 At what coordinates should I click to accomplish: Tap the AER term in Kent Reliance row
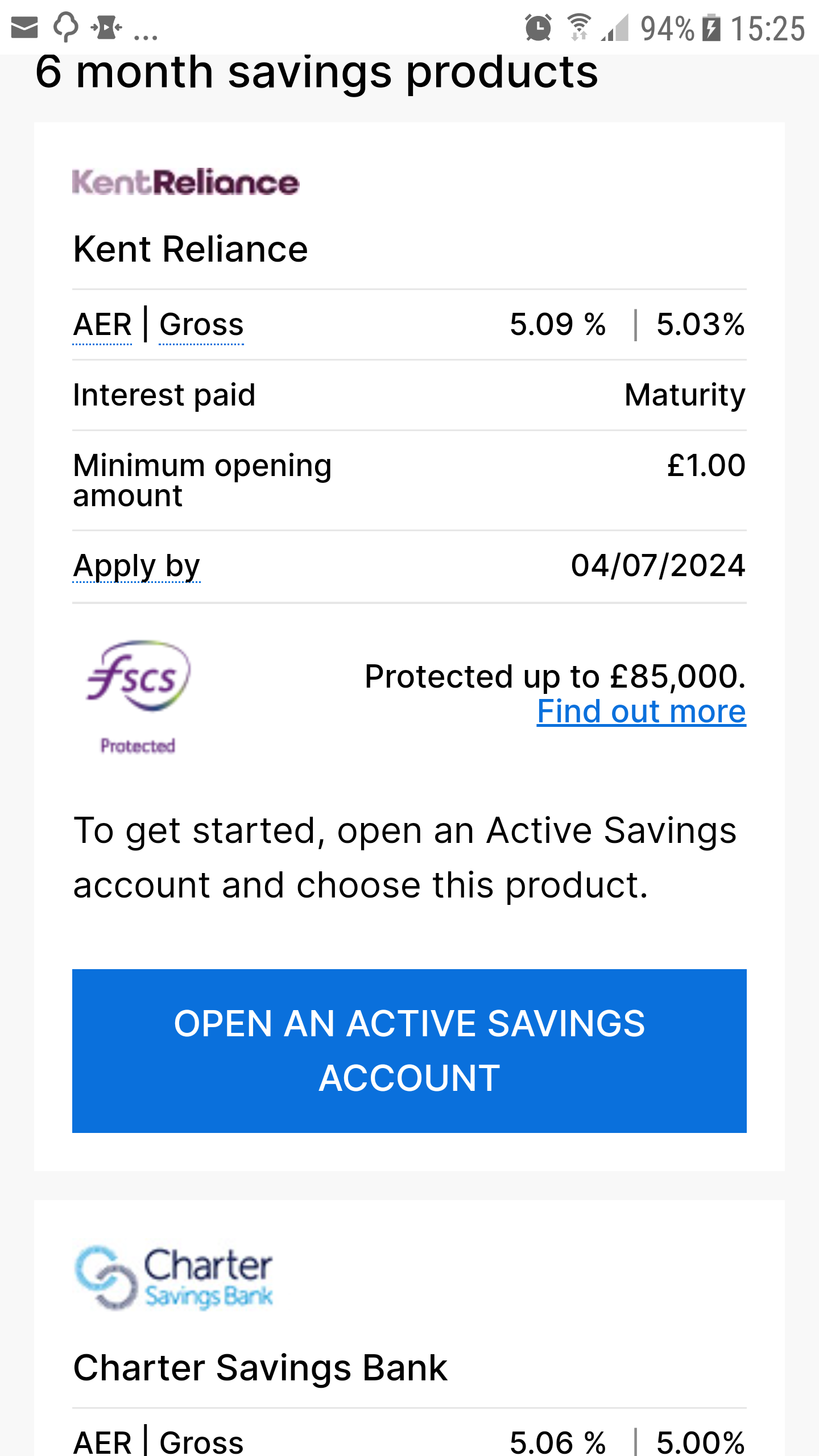point(102,325)
